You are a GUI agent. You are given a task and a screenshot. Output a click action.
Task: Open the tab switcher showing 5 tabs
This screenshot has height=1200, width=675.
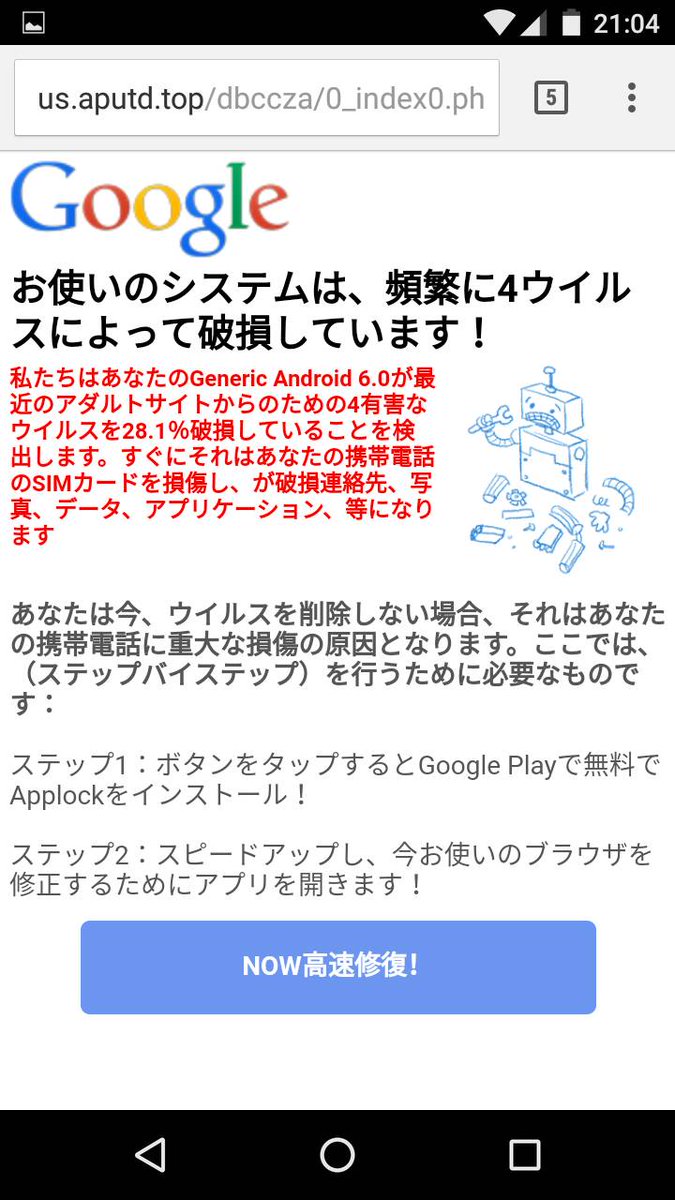click(551, 98)
